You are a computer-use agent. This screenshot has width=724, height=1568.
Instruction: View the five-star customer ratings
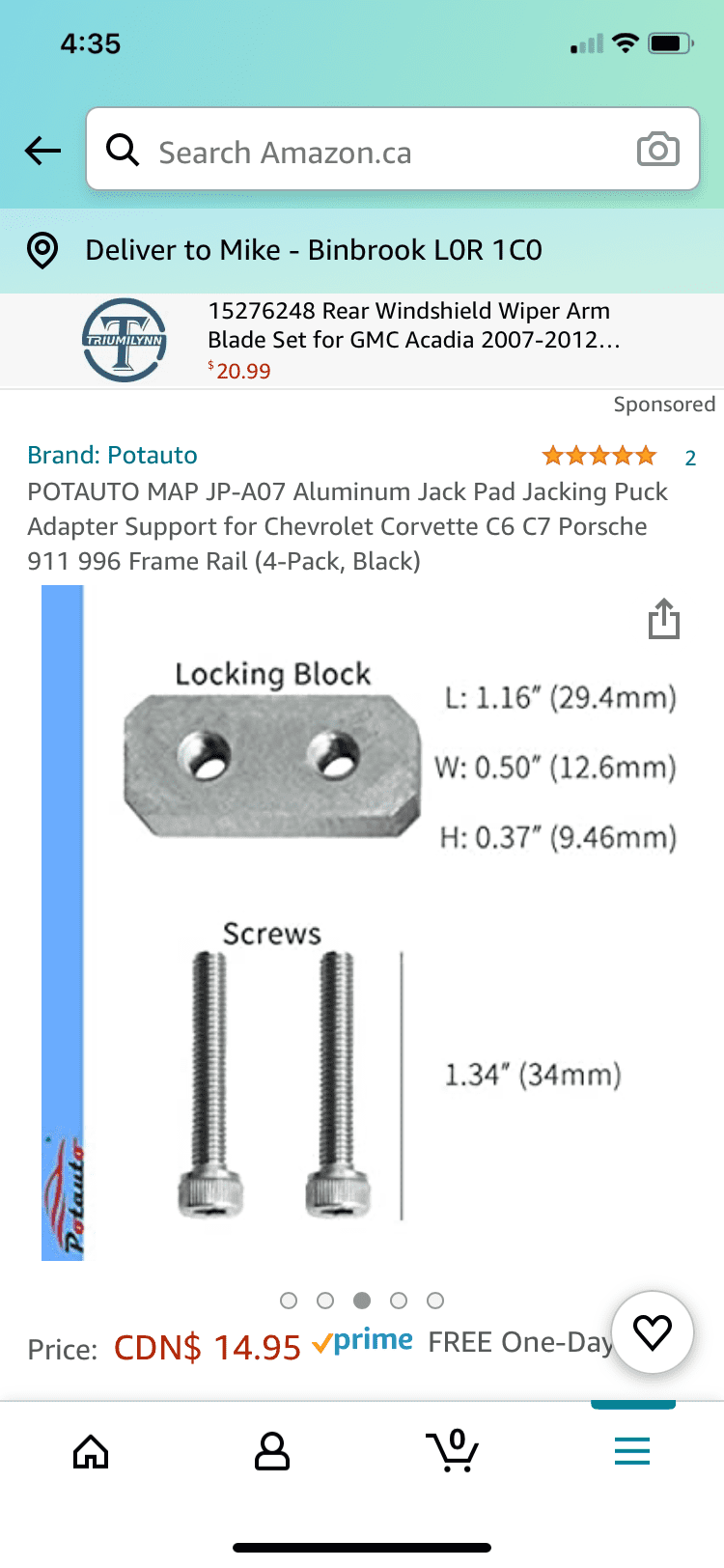pos(599,456)
